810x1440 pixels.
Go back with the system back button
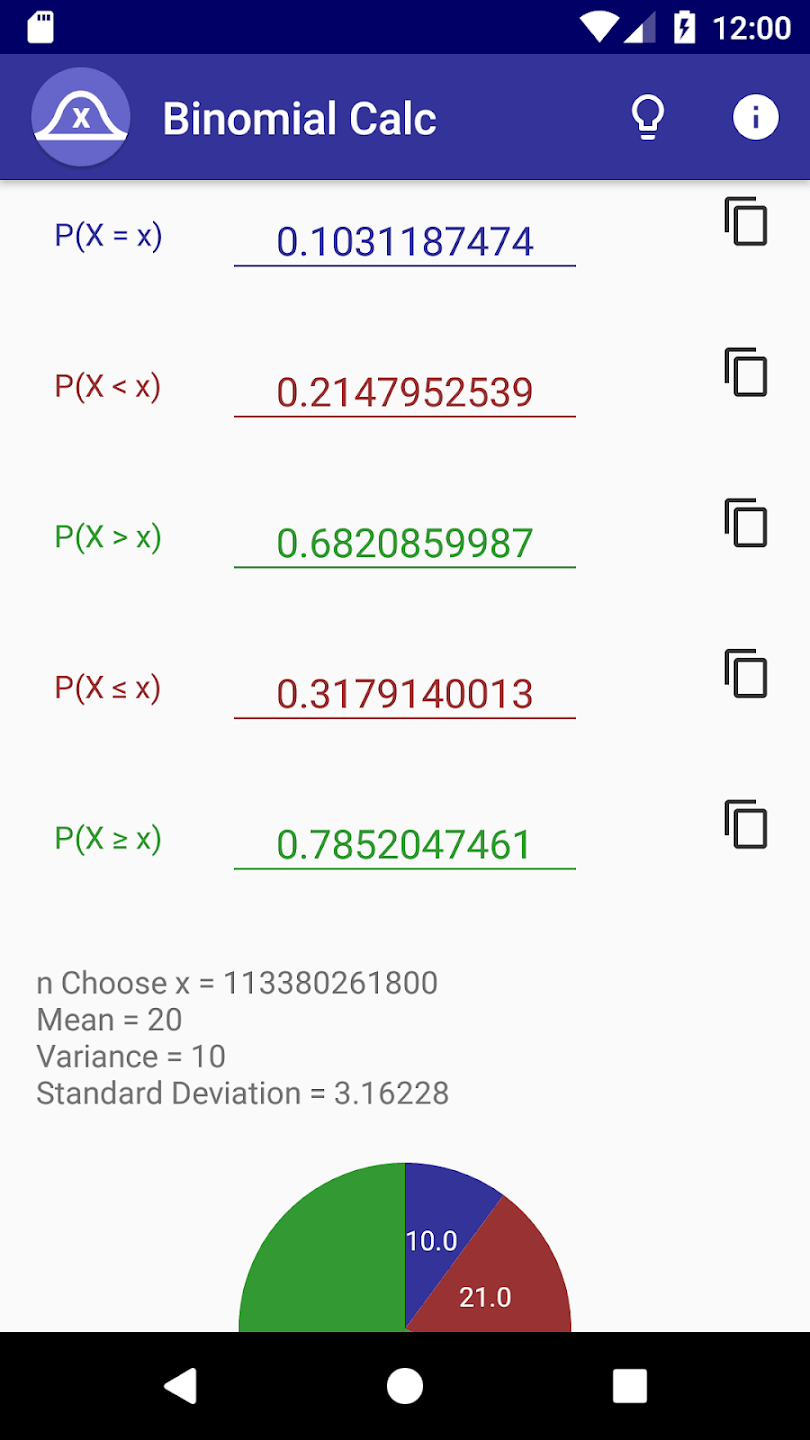pyautogui.click(x=180, y=1386)
